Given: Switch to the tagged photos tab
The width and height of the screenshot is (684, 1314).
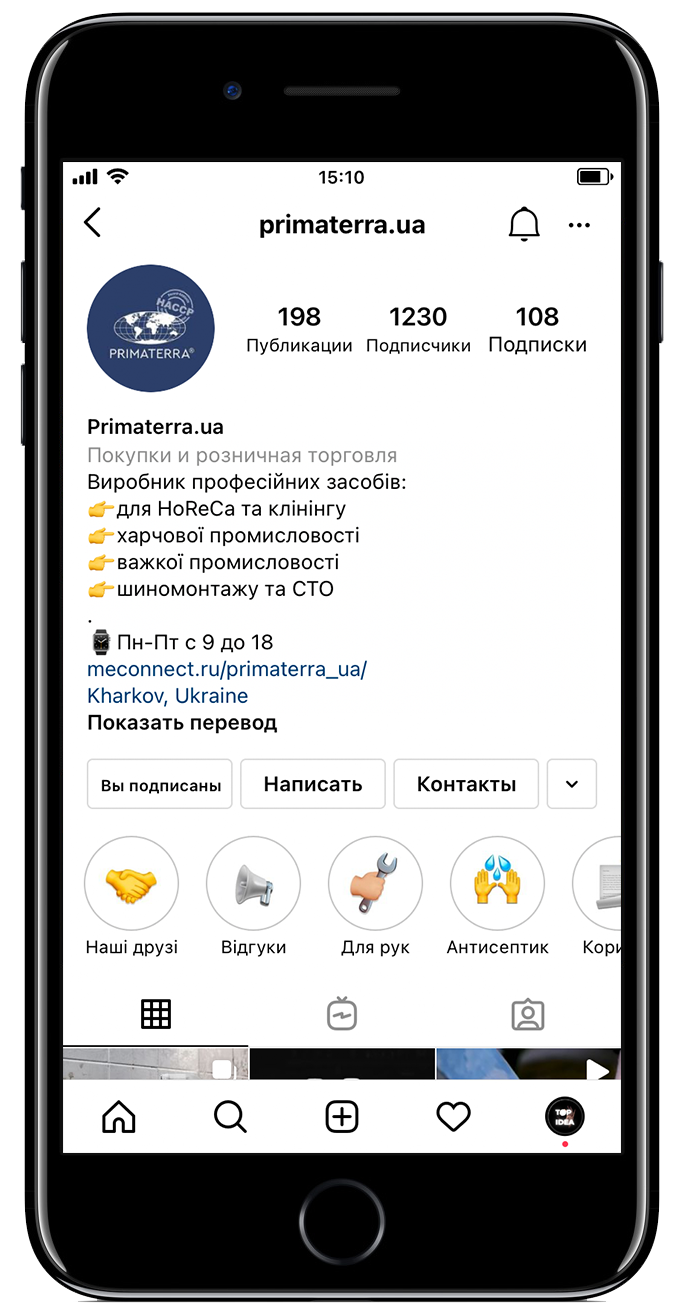Looking at the screenshot, I should tap(527, 1014).
